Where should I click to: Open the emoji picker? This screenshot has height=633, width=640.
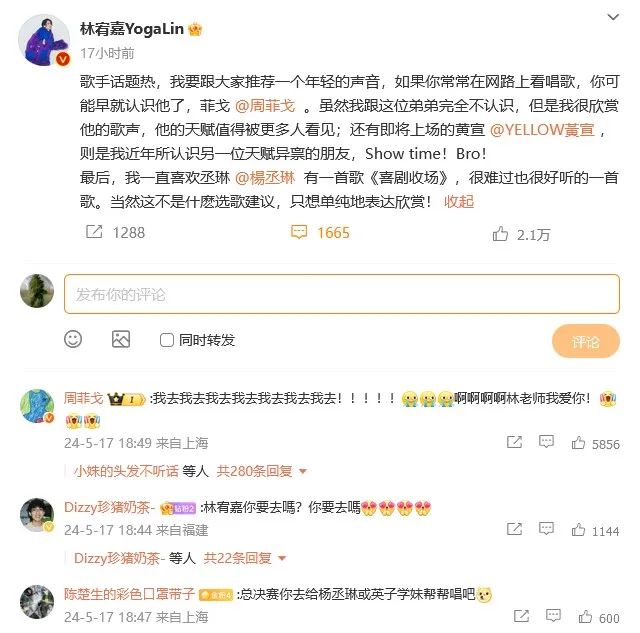[x=73, y=340]
